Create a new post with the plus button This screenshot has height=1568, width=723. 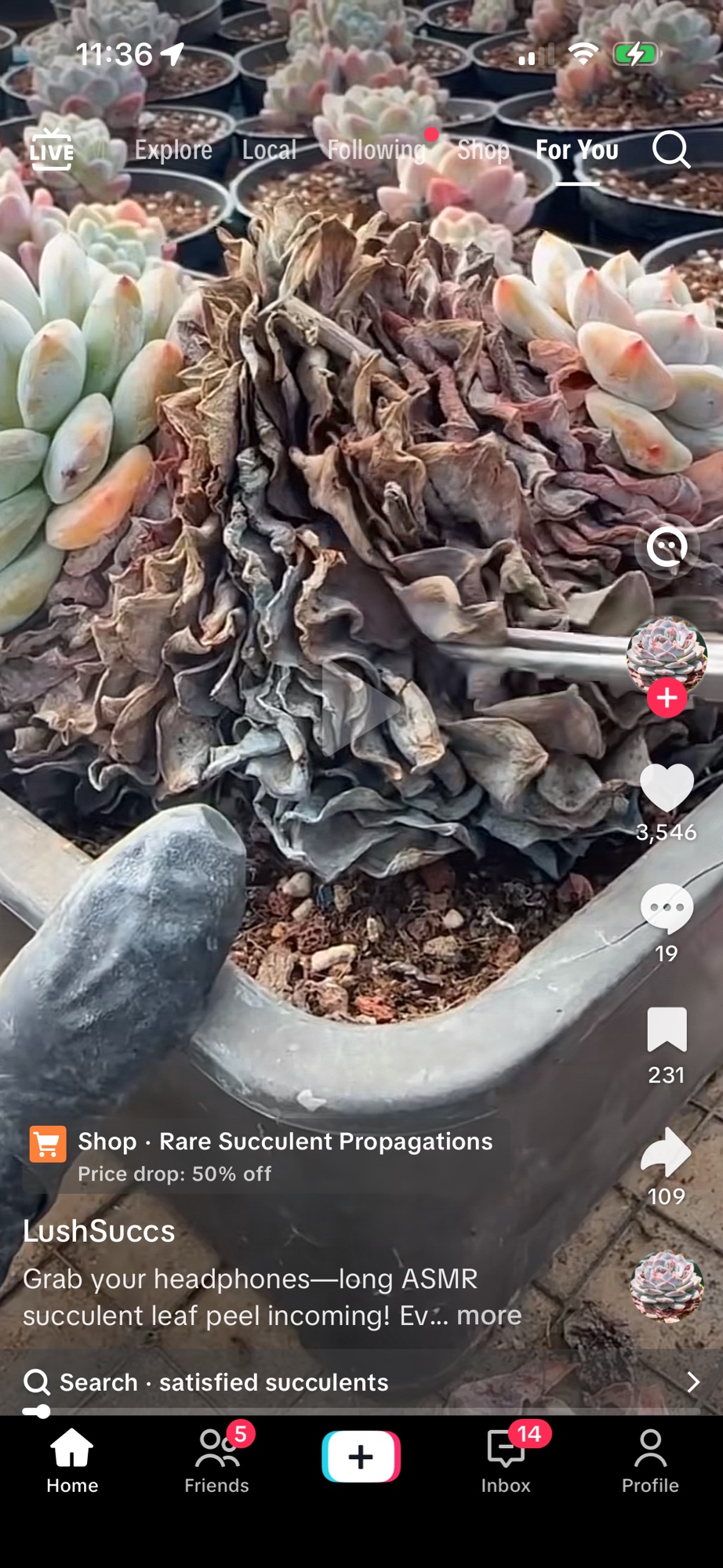coord(361,1457)
